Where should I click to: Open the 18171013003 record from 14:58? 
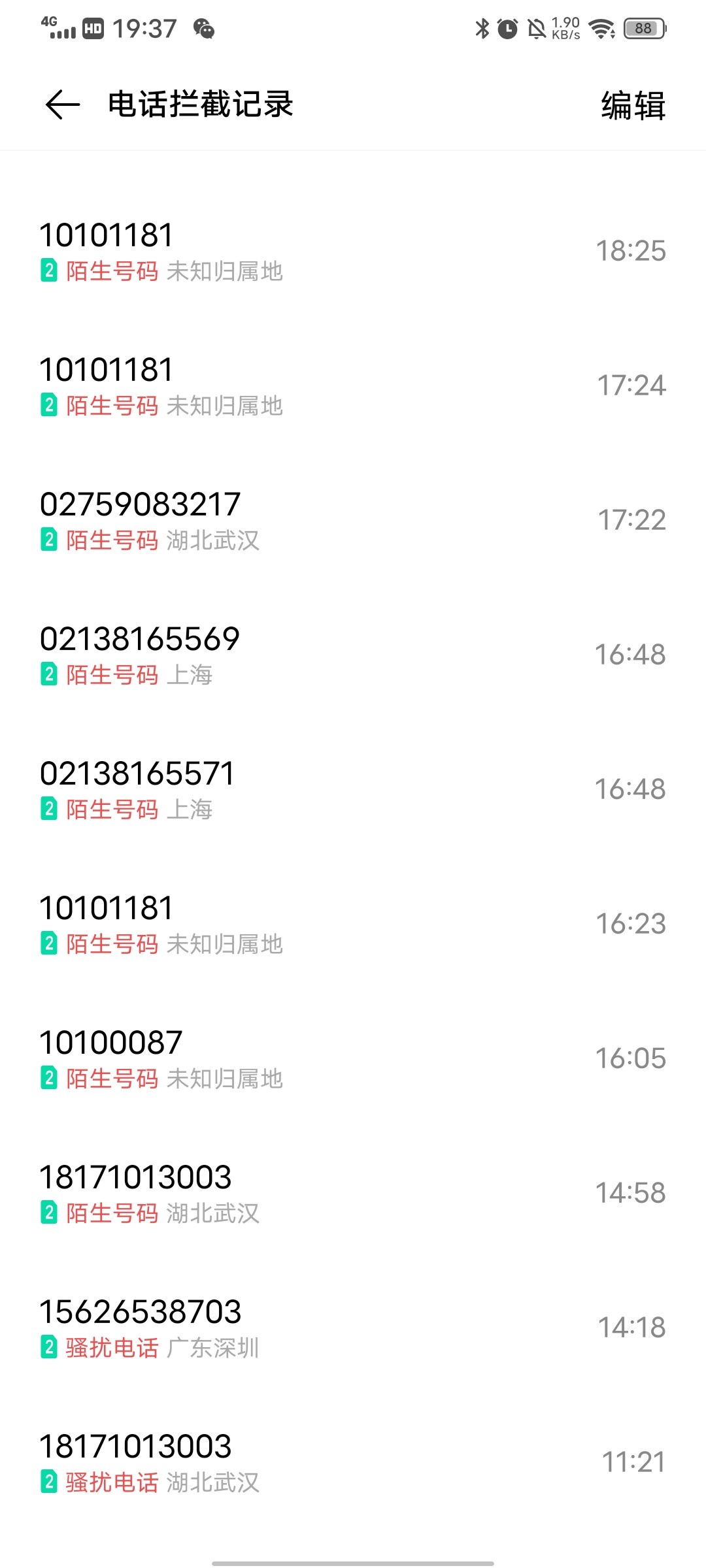click(x=353, y=1194)
